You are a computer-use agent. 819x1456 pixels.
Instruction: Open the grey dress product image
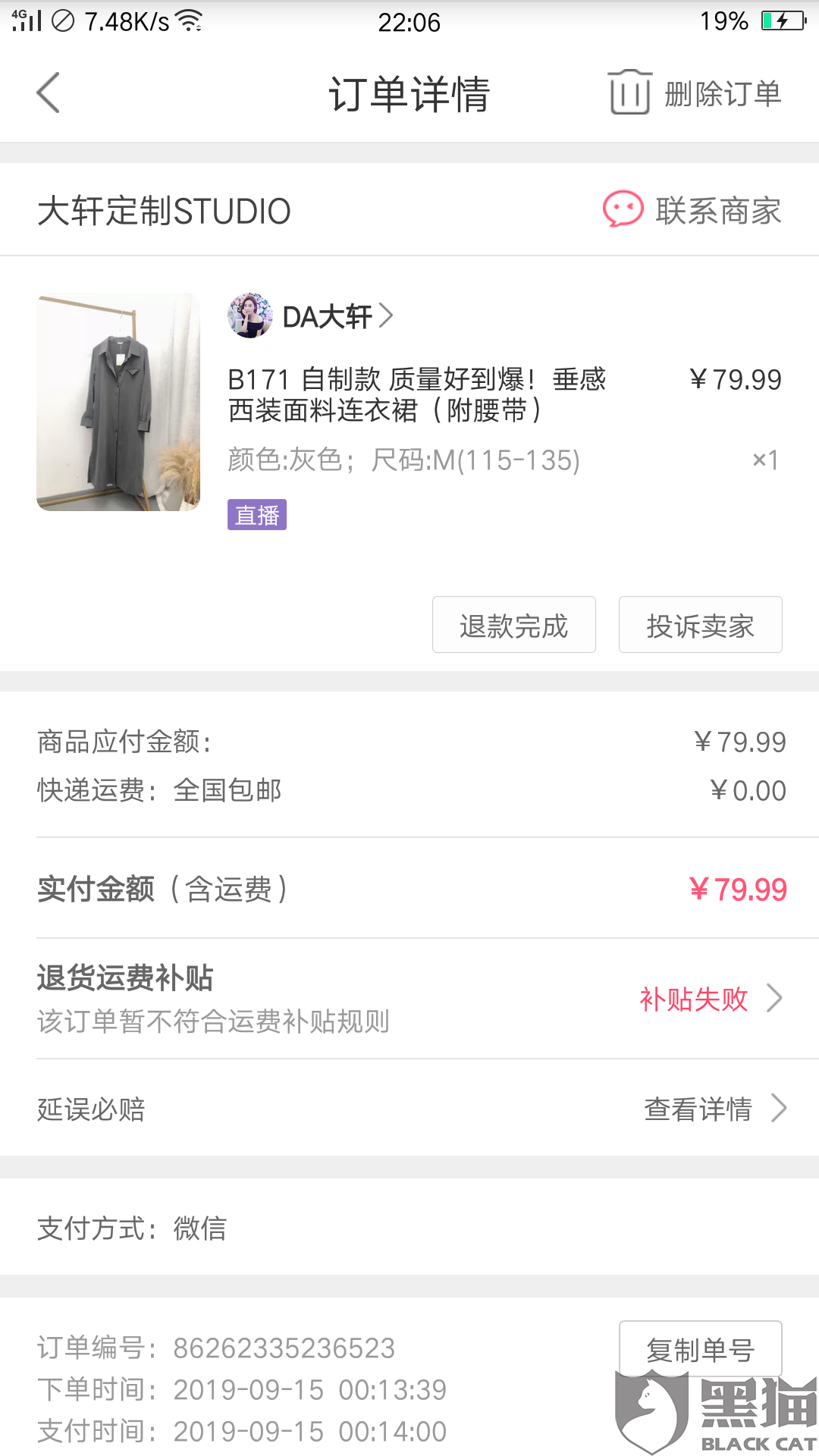click(118, 402)
